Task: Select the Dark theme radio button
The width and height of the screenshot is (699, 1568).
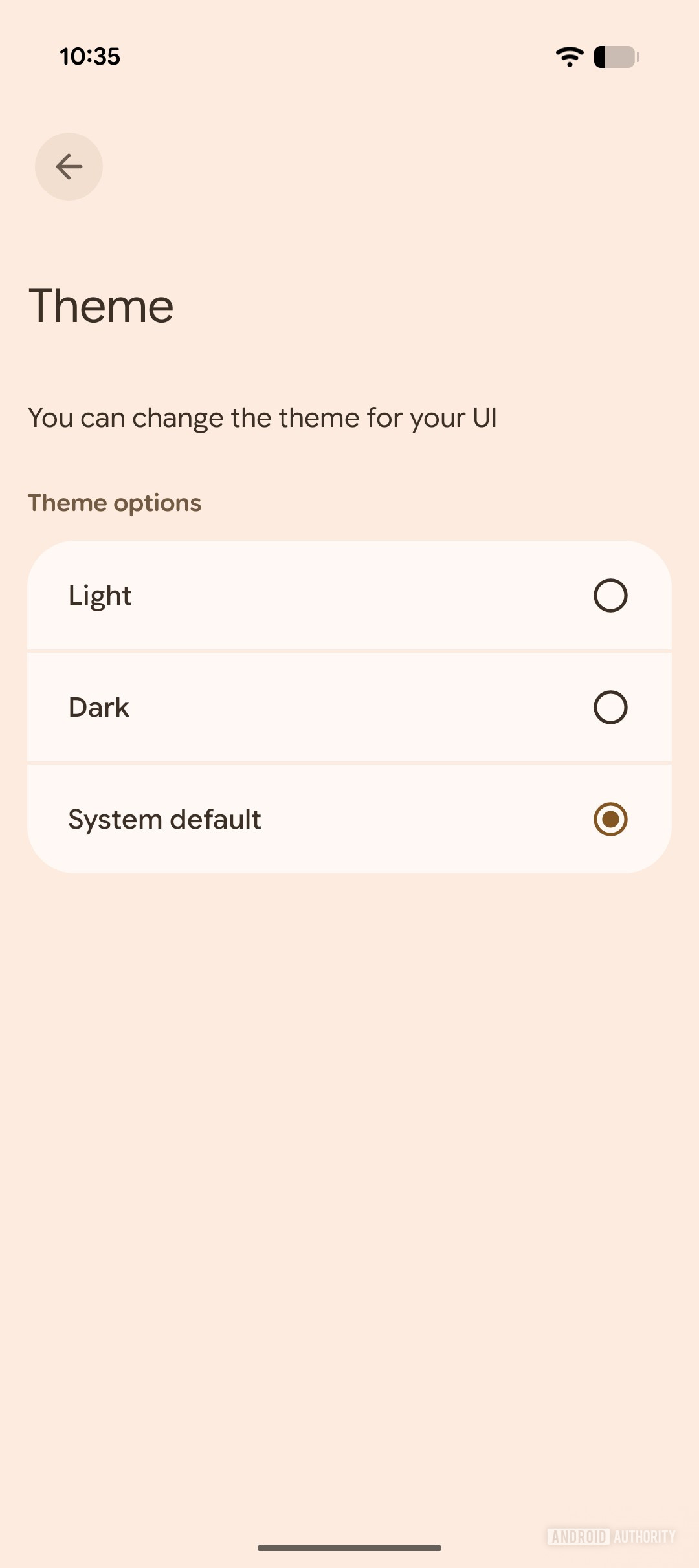Action: [609, 707]
